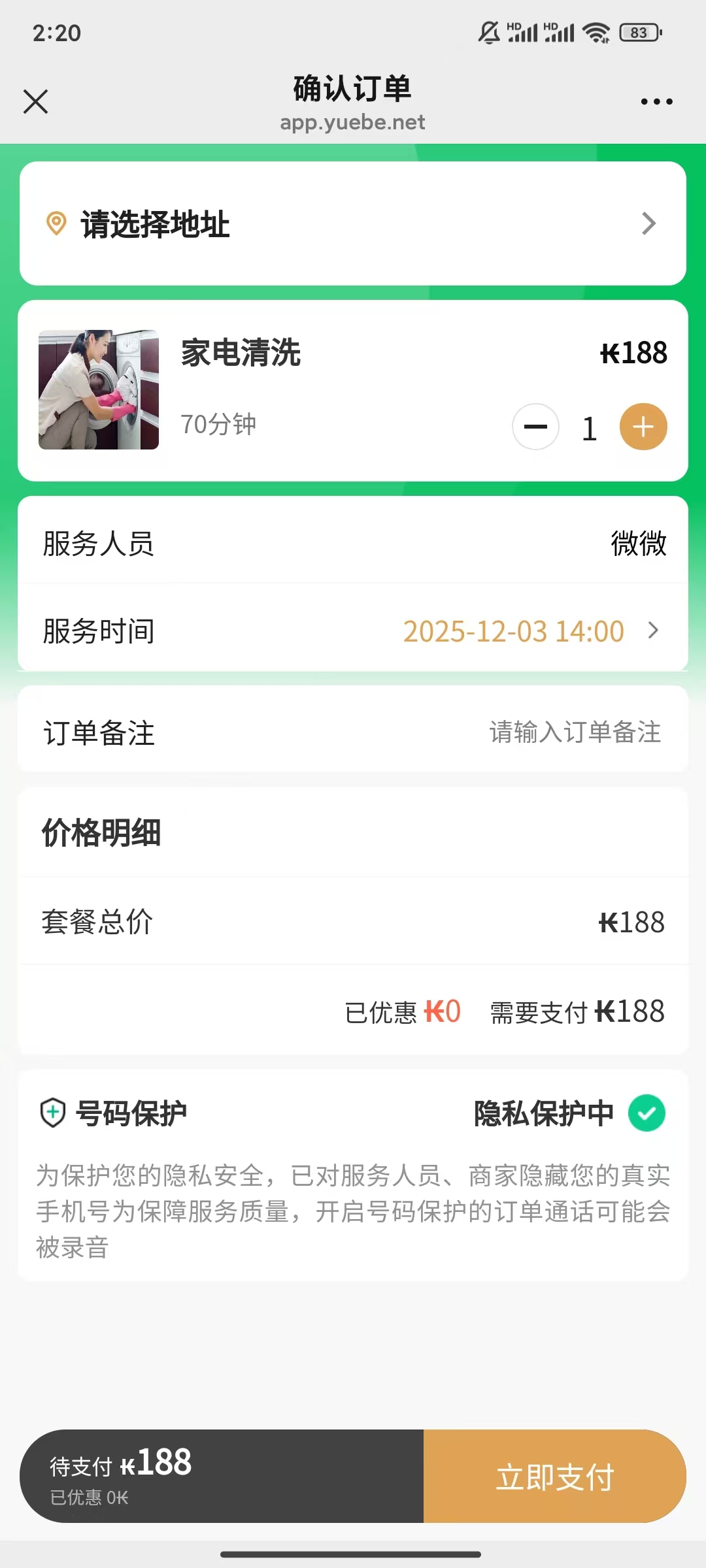706x1568 pixels.
Task: Tap 立即支付 to pay now
Action: pyautogui.click(x=554, y=1477)
